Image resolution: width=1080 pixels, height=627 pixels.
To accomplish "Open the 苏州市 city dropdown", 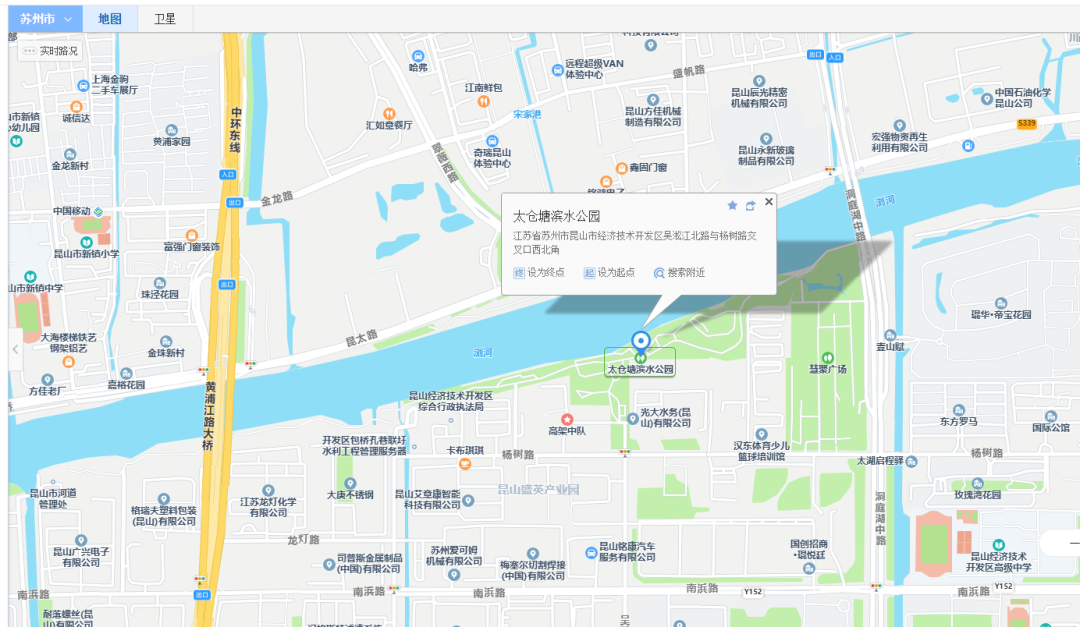I will pyautogui.click(x=45, y=19).
